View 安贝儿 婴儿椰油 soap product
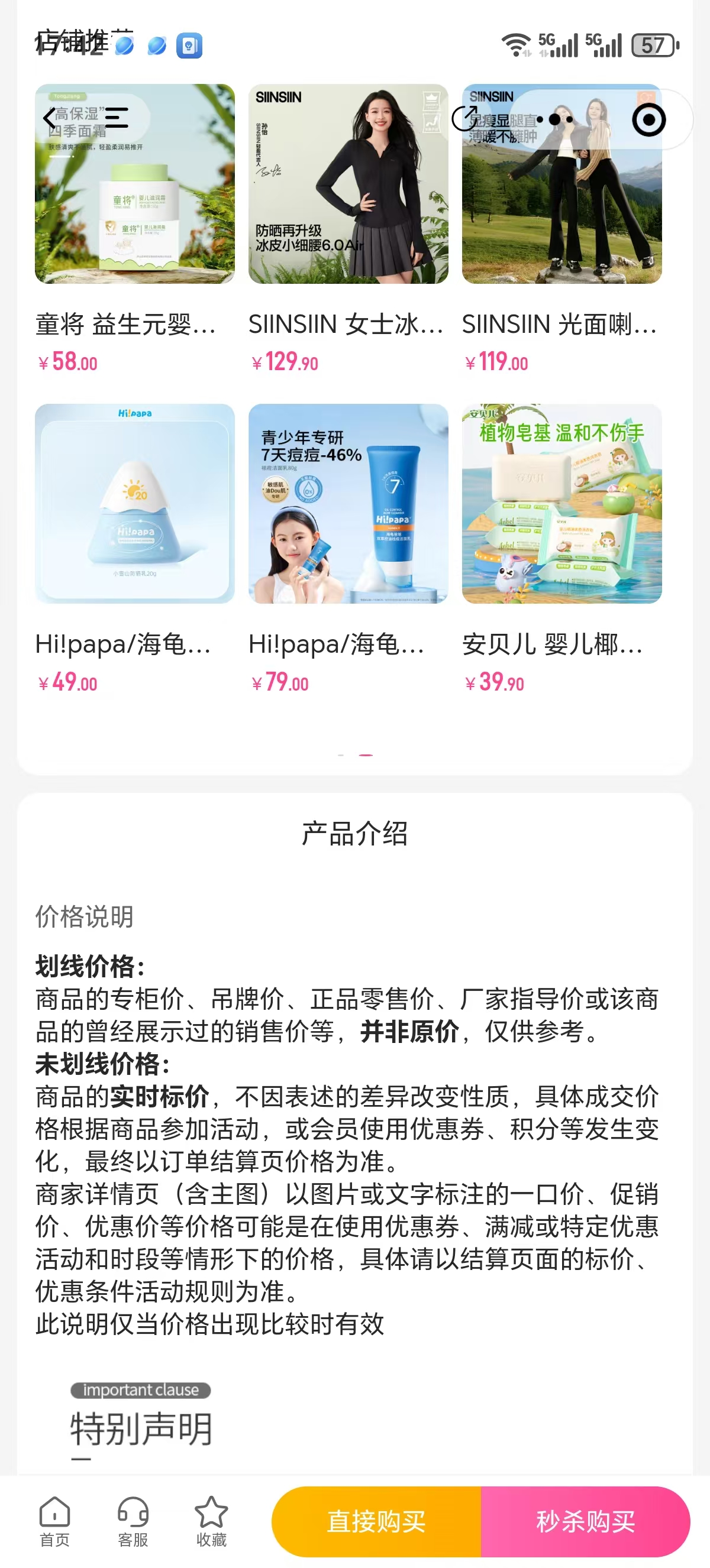The height and width of the screenshot is (1568, 710). (x=561, y=549)
